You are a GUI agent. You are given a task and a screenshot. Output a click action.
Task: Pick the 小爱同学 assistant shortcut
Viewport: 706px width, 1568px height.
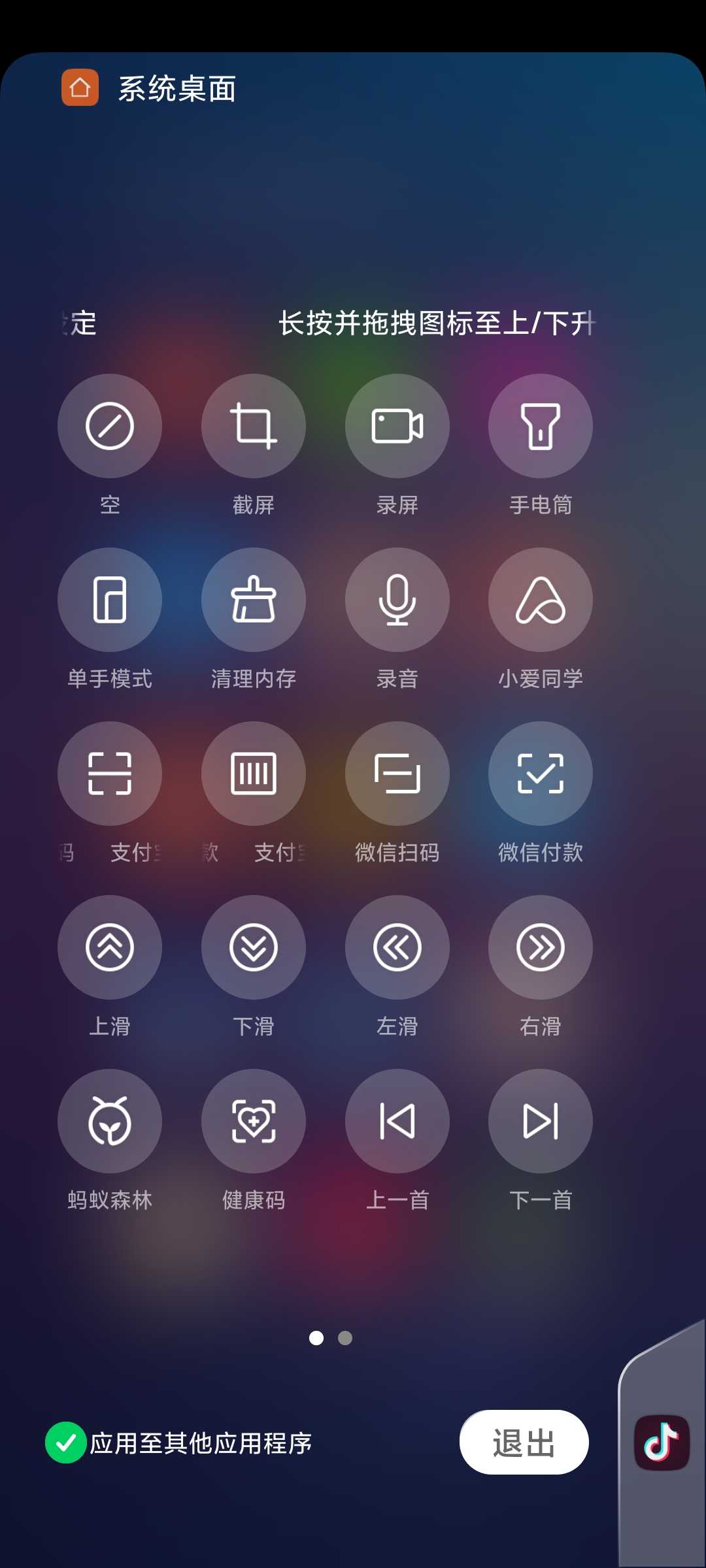(541, 600)
